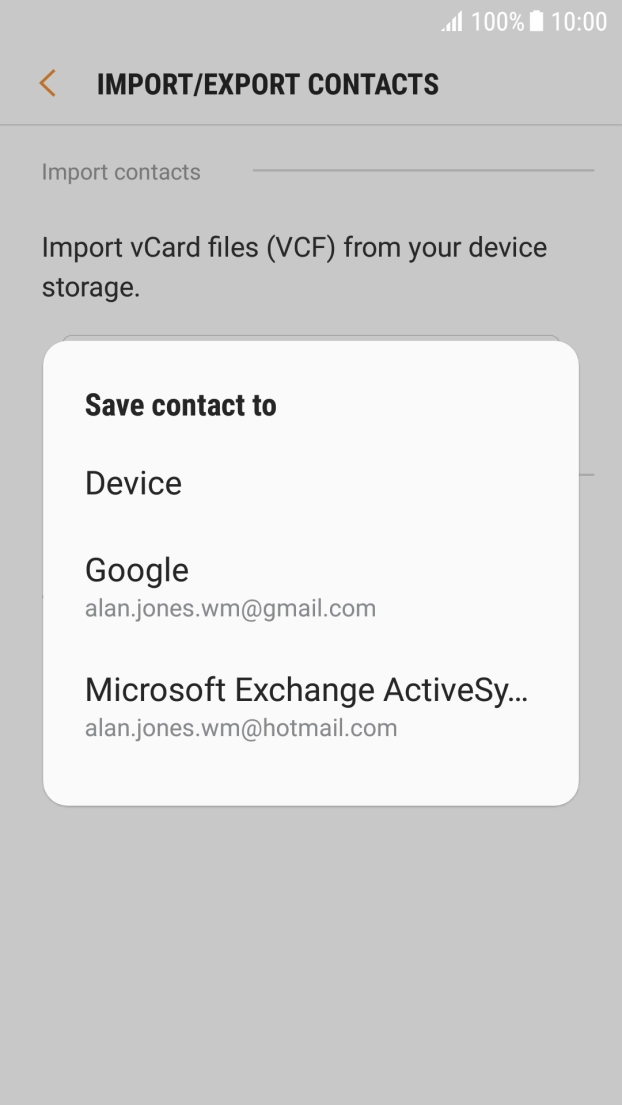The image size is (622, 1105).
Task: Select Device as the save location
Action: (311, 483)
